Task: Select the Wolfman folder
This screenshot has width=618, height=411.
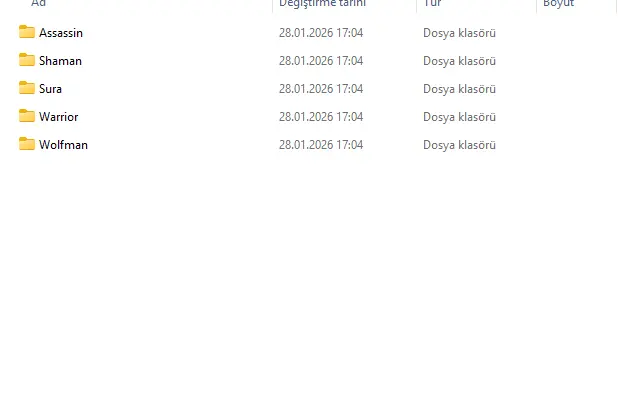Action: tap(63, 145)
